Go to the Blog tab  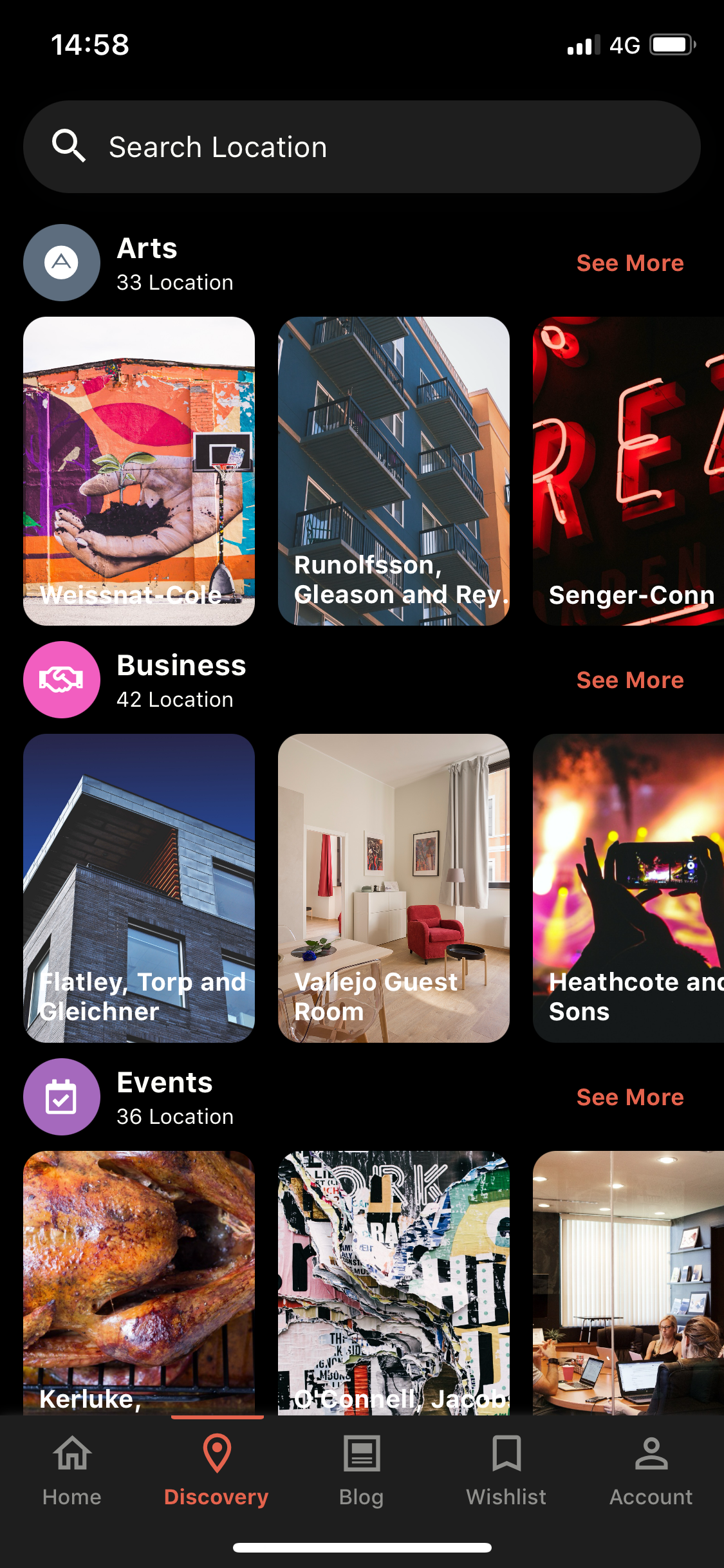pos(362,1470)
